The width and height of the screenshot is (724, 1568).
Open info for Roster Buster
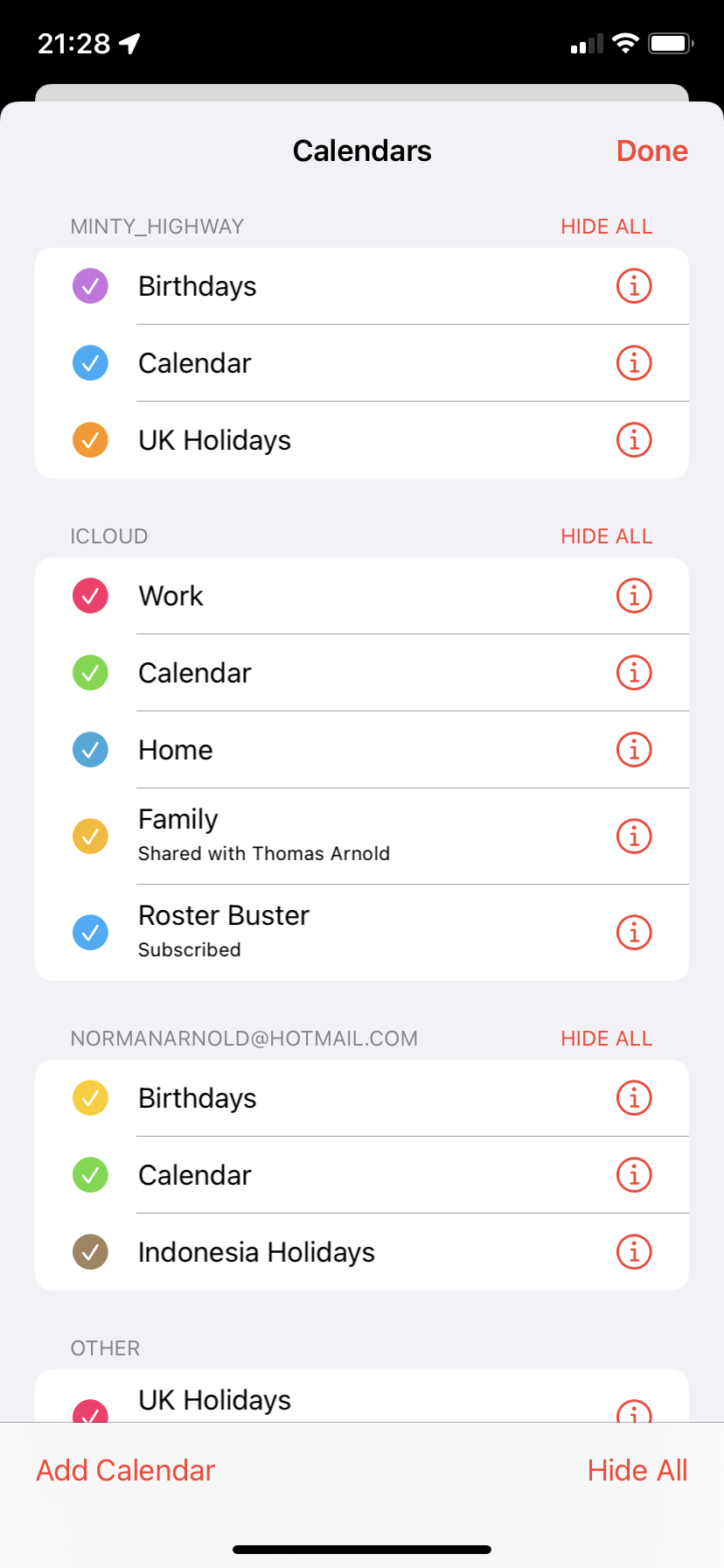634,932
